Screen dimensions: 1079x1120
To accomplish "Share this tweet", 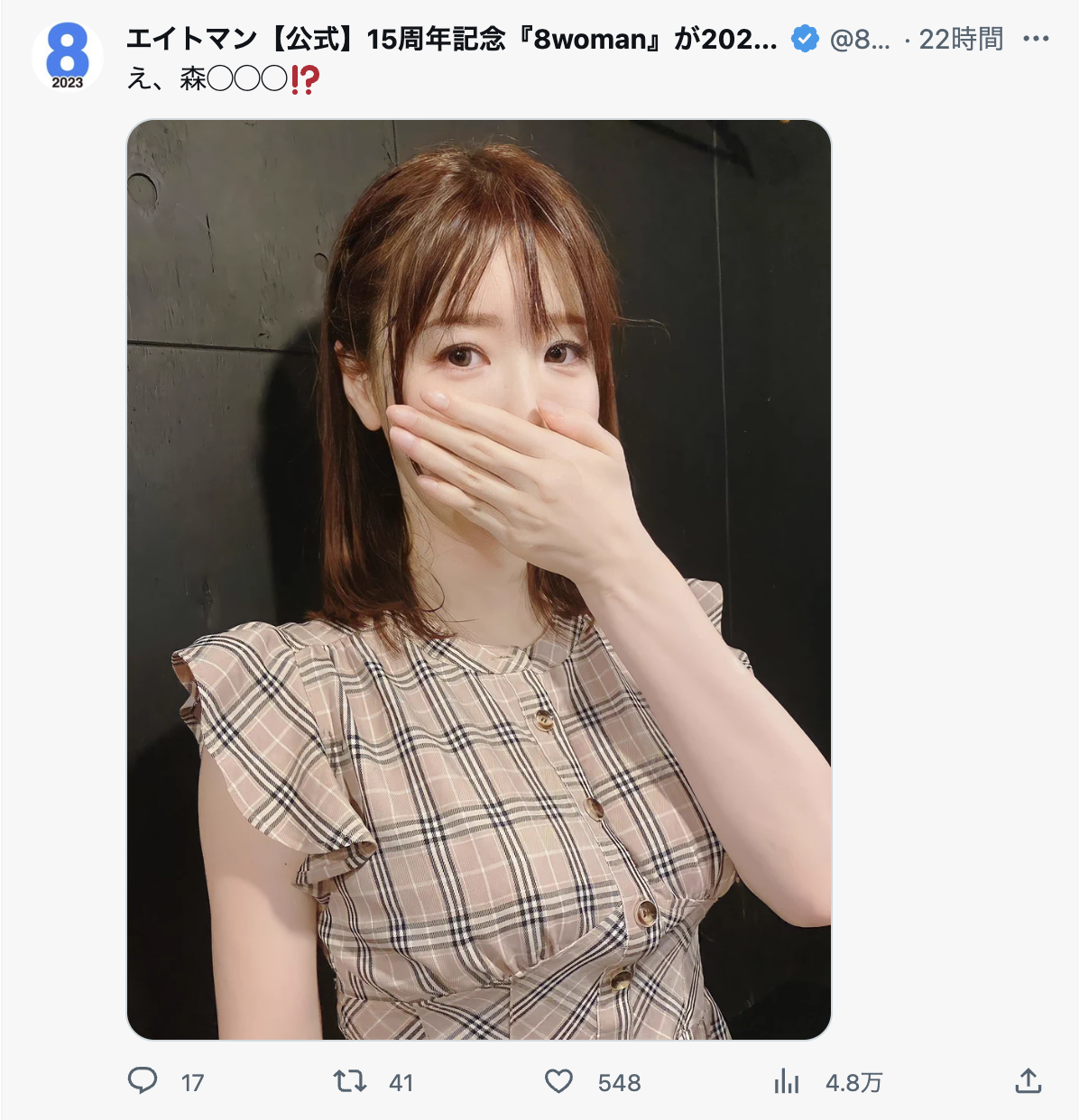I will click(x=1028, y=1080).
